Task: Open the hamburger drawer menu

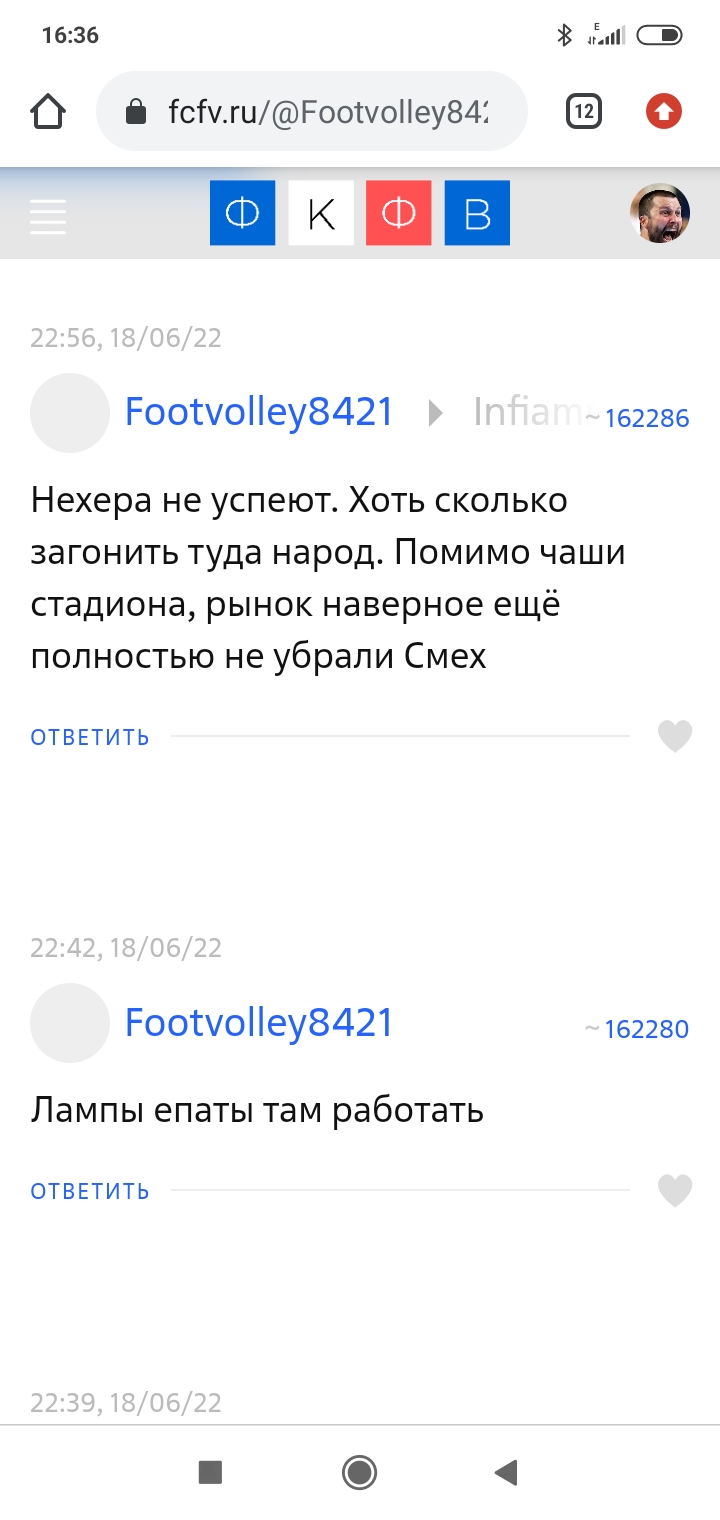Action: click(x=48, y=216)
